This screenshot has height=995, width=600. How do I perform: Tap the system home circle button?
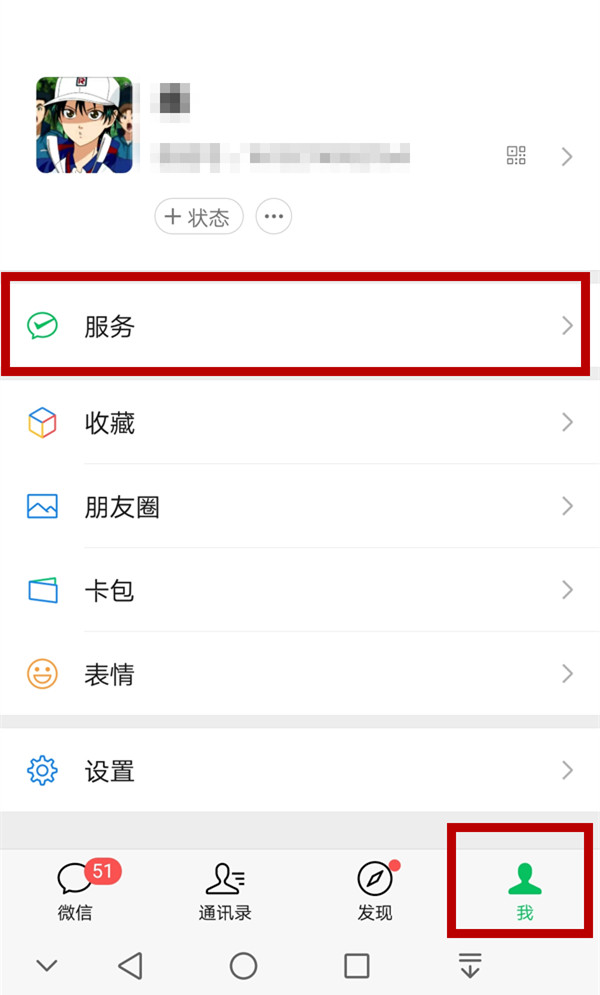[243, 965]
